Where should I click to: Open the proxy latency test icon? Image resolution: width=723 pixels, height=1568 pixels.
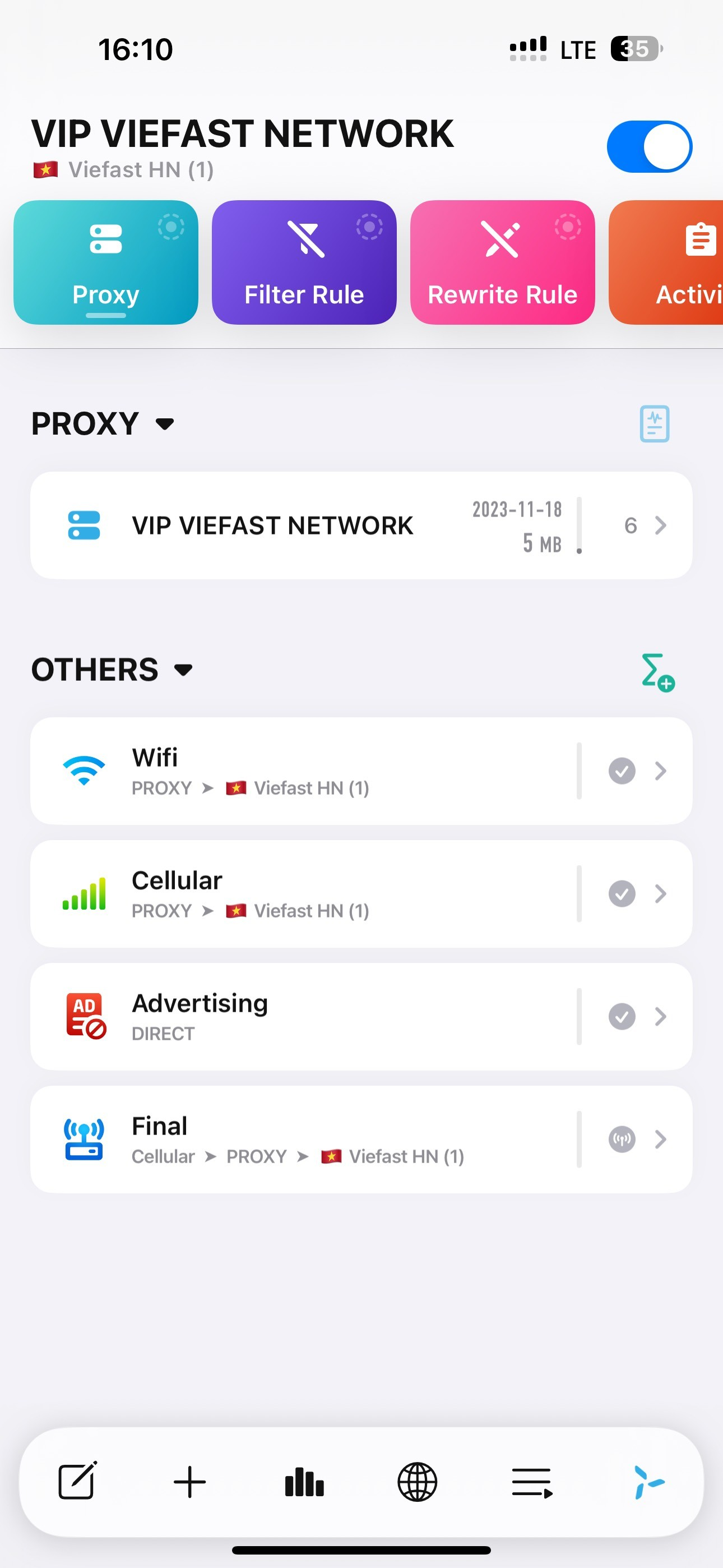coord(654,423)
